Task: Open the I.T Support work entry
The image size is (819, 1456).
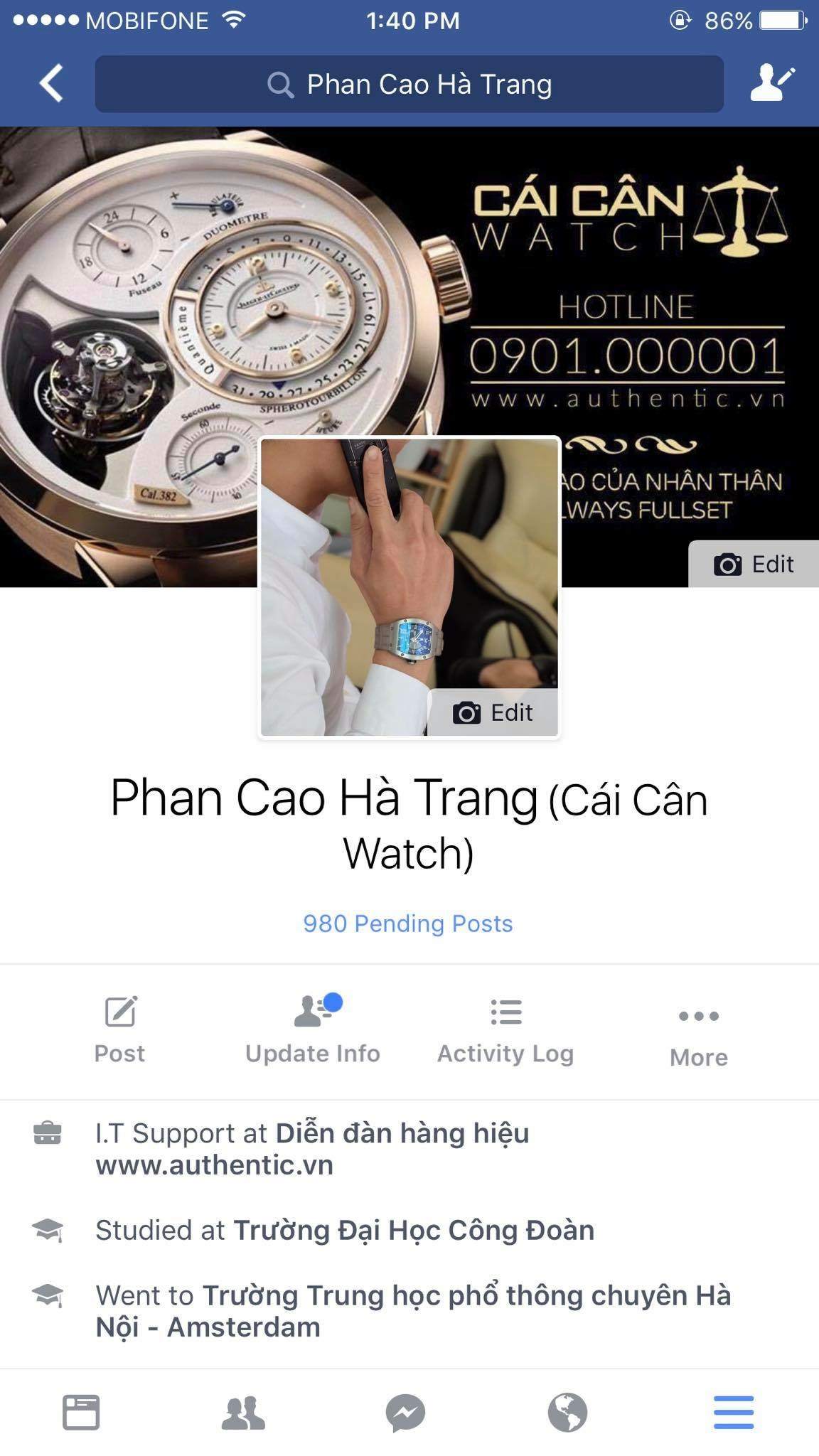Action: (313, 1149)
